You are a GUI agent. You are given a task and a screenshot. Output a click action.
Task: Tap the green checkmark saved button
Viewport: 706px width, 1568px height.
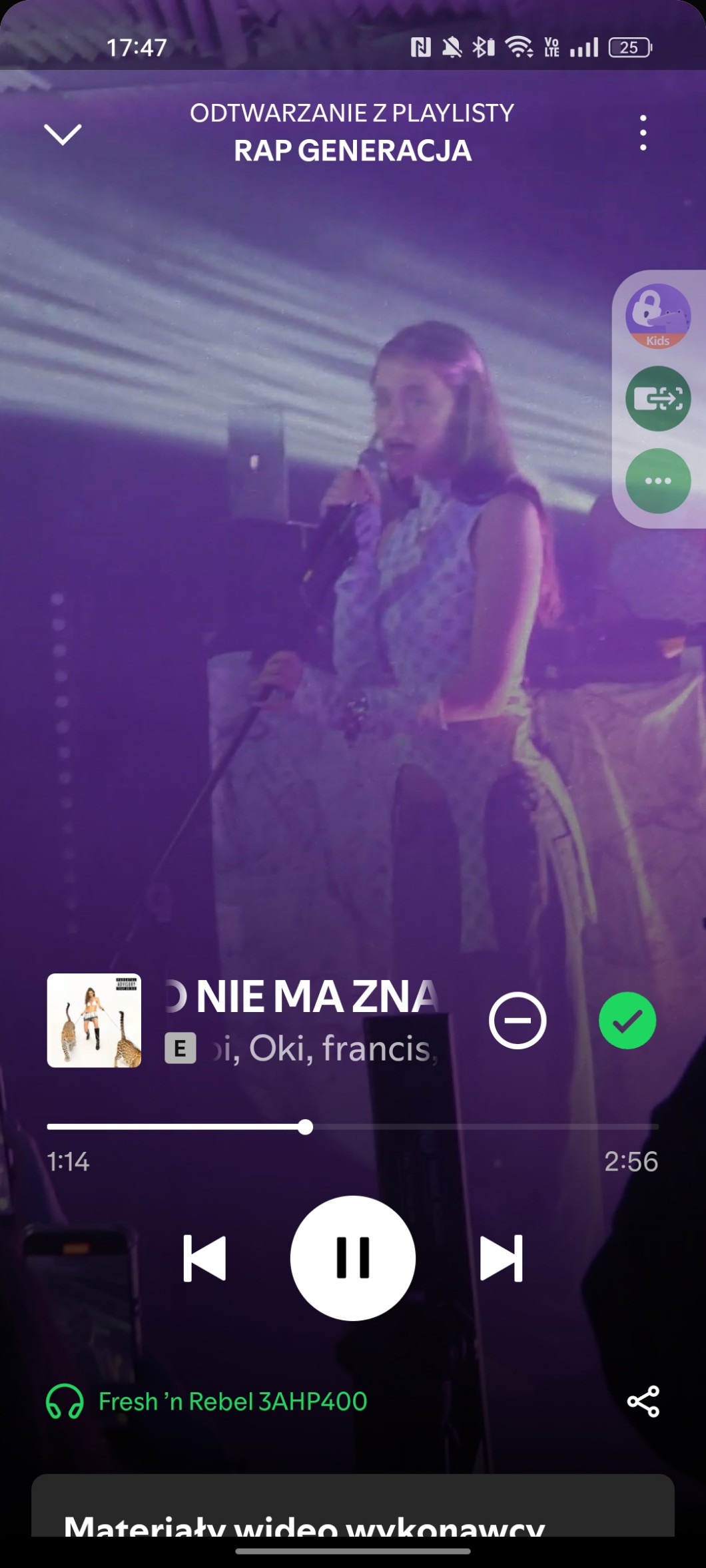point(627,1021)
